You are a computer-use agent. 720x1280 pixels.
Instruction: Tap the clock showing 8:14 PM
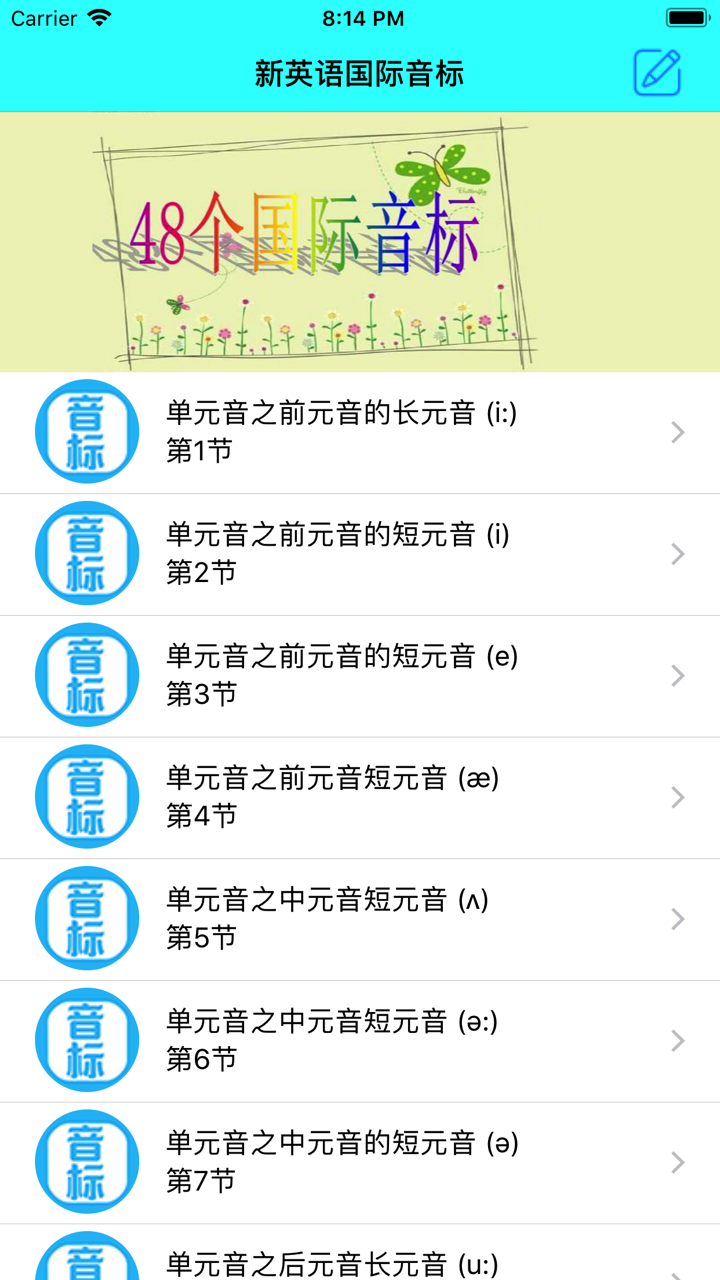[x=360, y=17]
